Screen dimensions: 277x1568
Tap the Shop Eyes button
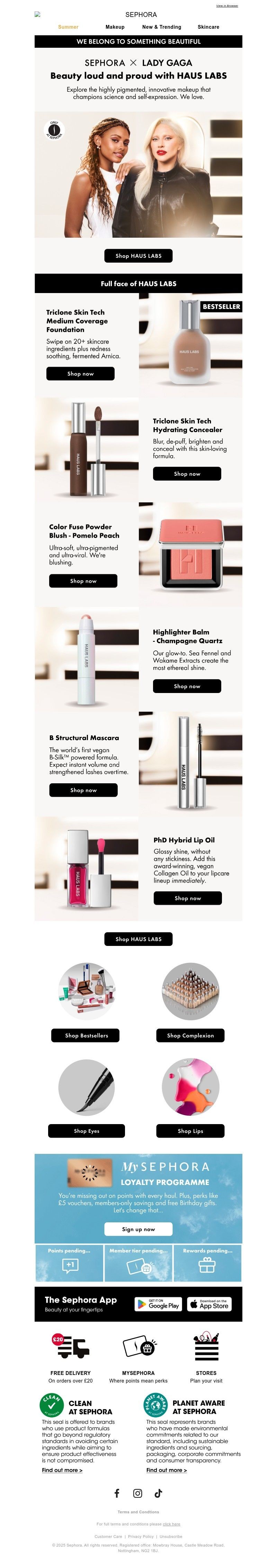[x=87, y=1131]
